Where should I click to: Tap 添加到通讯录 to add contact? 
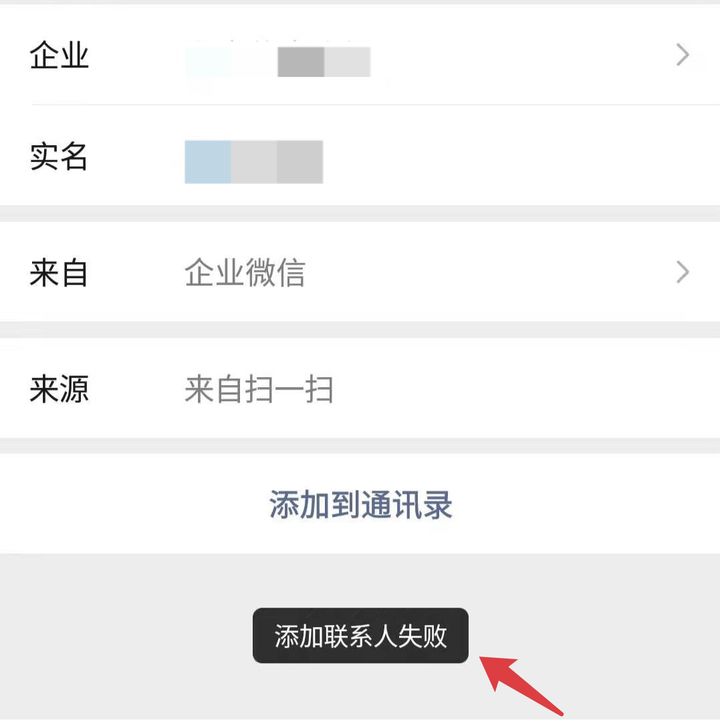tap(360, 504)
